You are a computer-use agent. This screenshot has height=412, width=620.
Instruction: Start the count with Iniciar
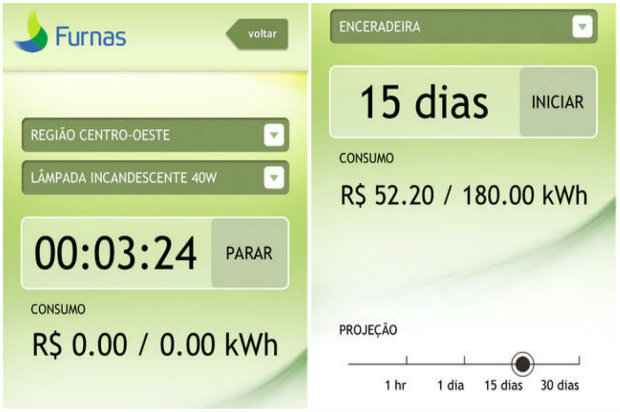coord(557,102)
